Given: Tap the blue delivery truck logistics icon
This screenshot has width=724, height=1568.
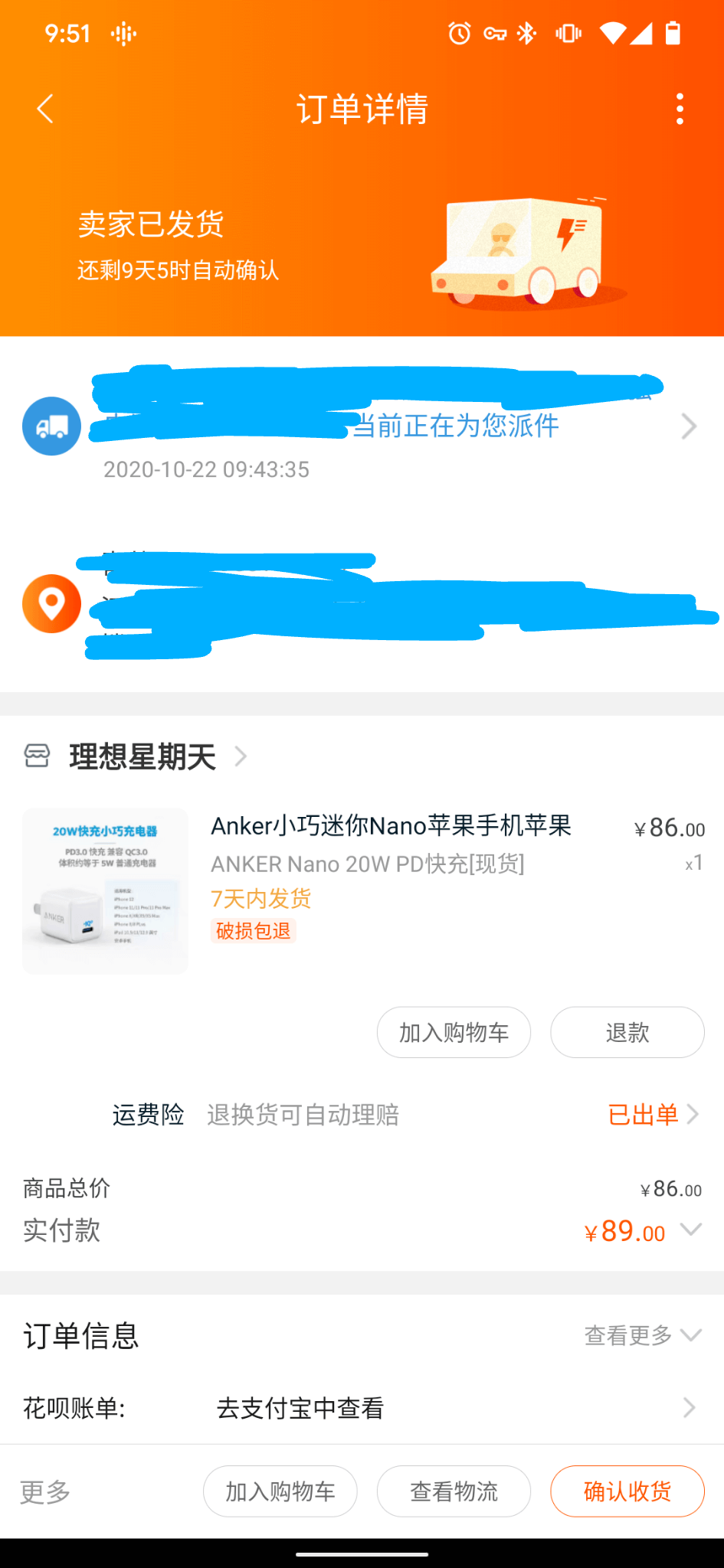Looking at the screenshot, I should tap(51, 426).
